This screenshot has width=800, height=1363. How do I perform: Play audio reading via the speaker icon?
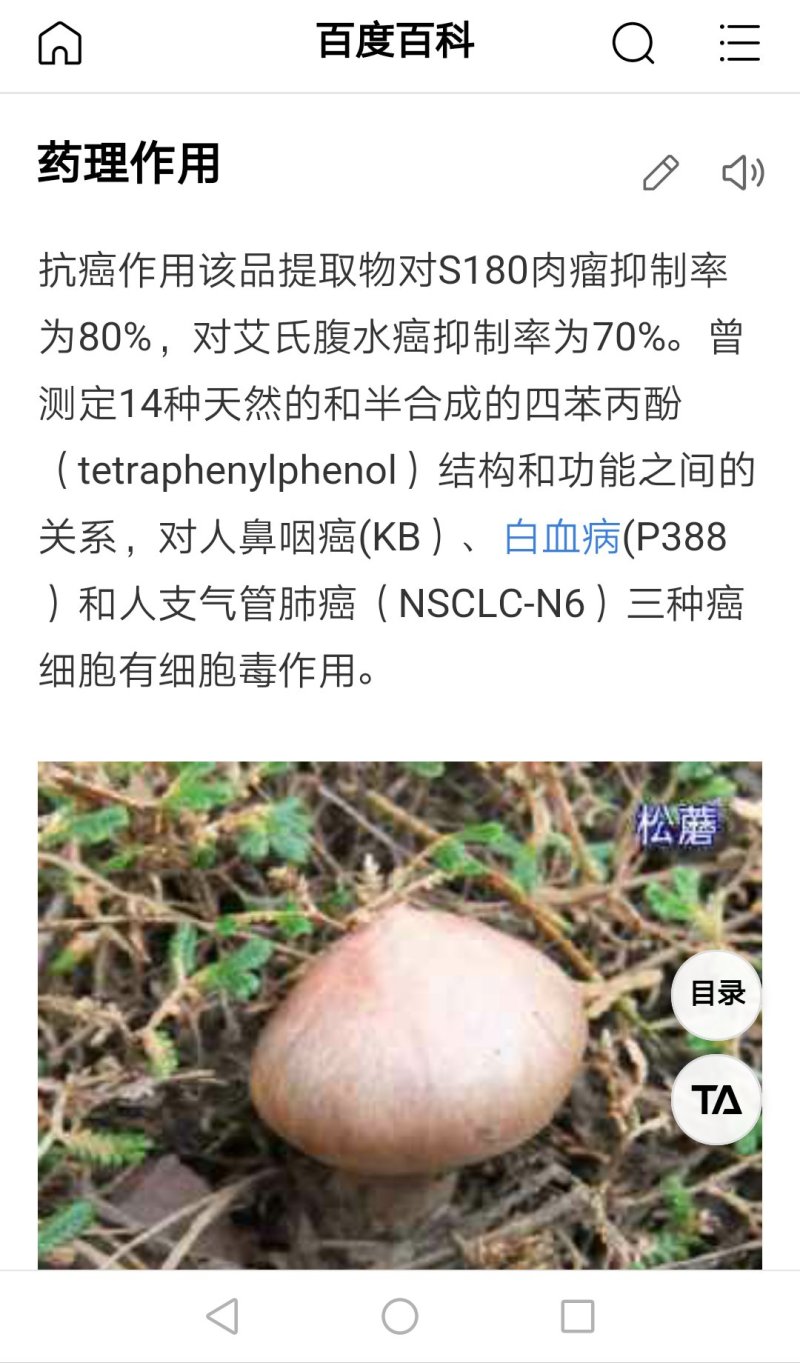point(743,173)
